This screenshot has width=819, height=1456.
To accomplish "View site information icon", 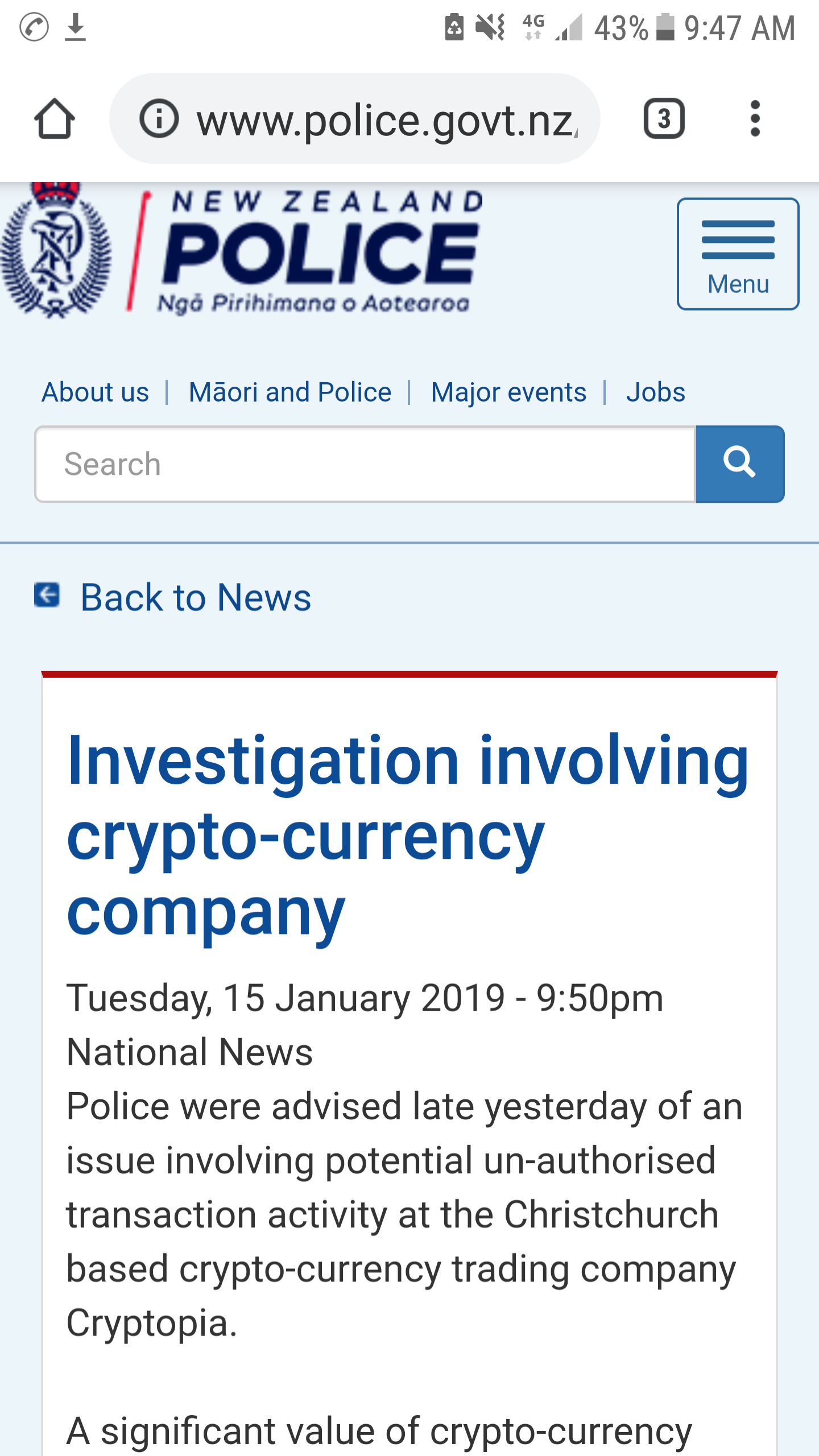I will (159, 119).
